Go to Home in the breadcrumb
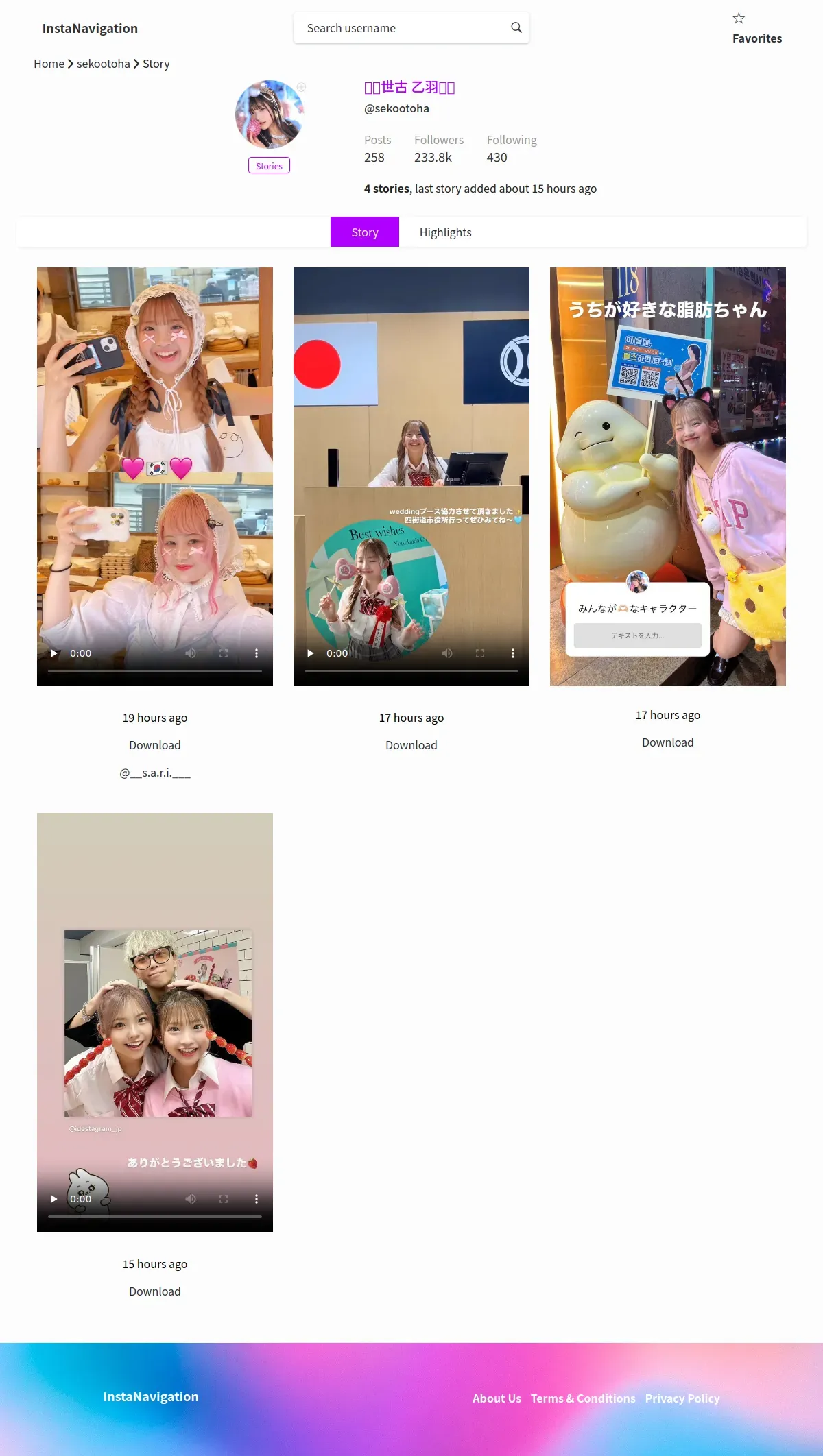This screenshot has height=1456, width=823. tap(49, 64)
